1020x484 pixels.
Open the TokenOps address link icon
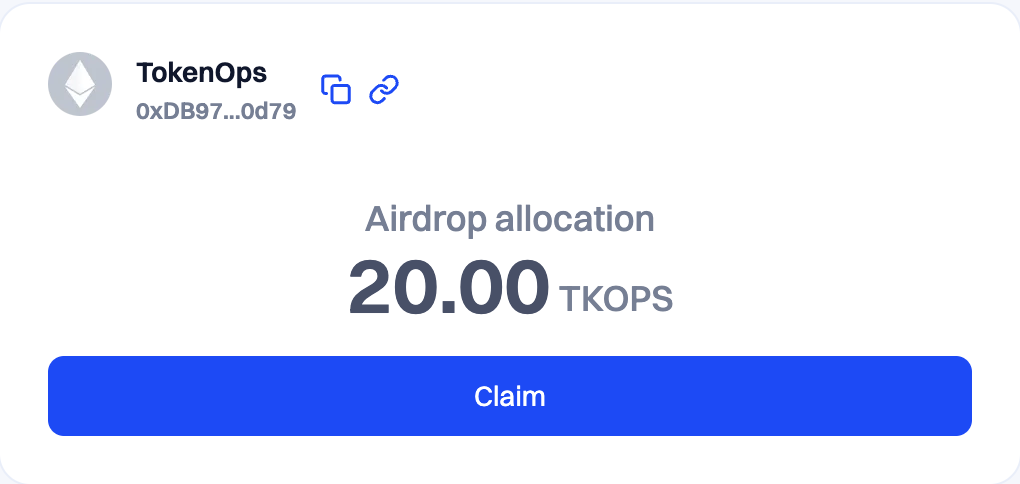[x=384, y=89]
